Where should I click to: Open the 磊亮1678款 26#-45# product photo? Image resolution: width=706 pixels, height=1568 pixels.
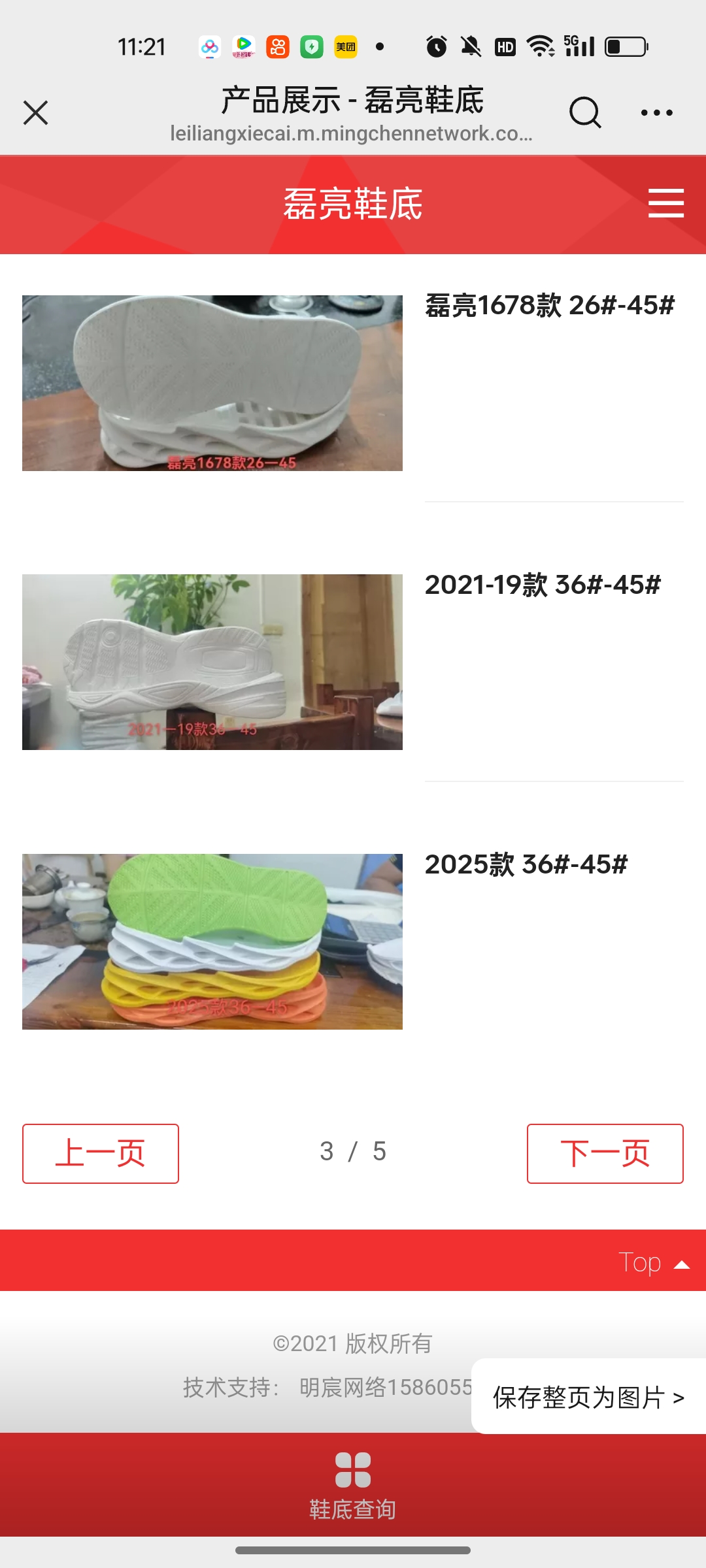[x=212, y=383]
